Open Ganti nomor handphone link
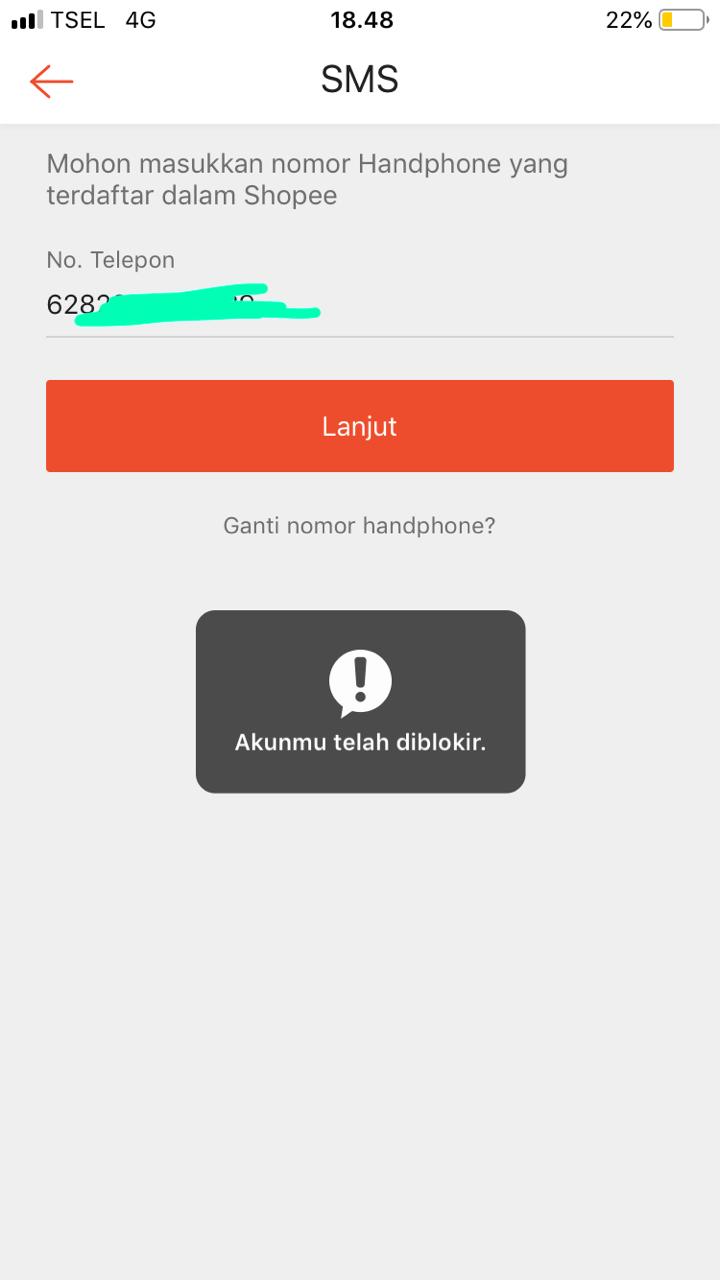This screenshot has width=720, height=1280. [x=360, y=525]
